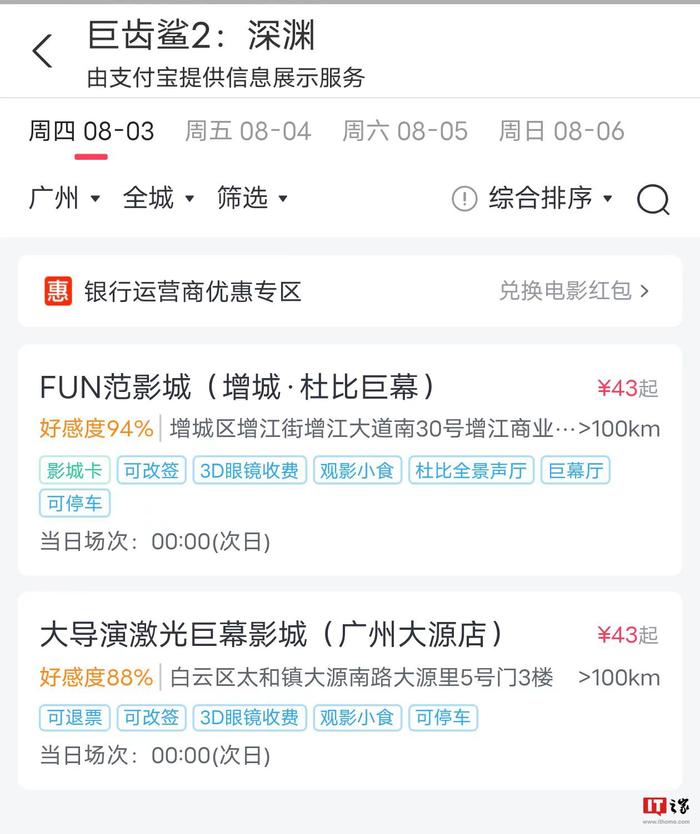Image resolution: width=700 pixels, height=834 pixels.
Task: Open the 广州 city dropdown
Action: [64, 198]
